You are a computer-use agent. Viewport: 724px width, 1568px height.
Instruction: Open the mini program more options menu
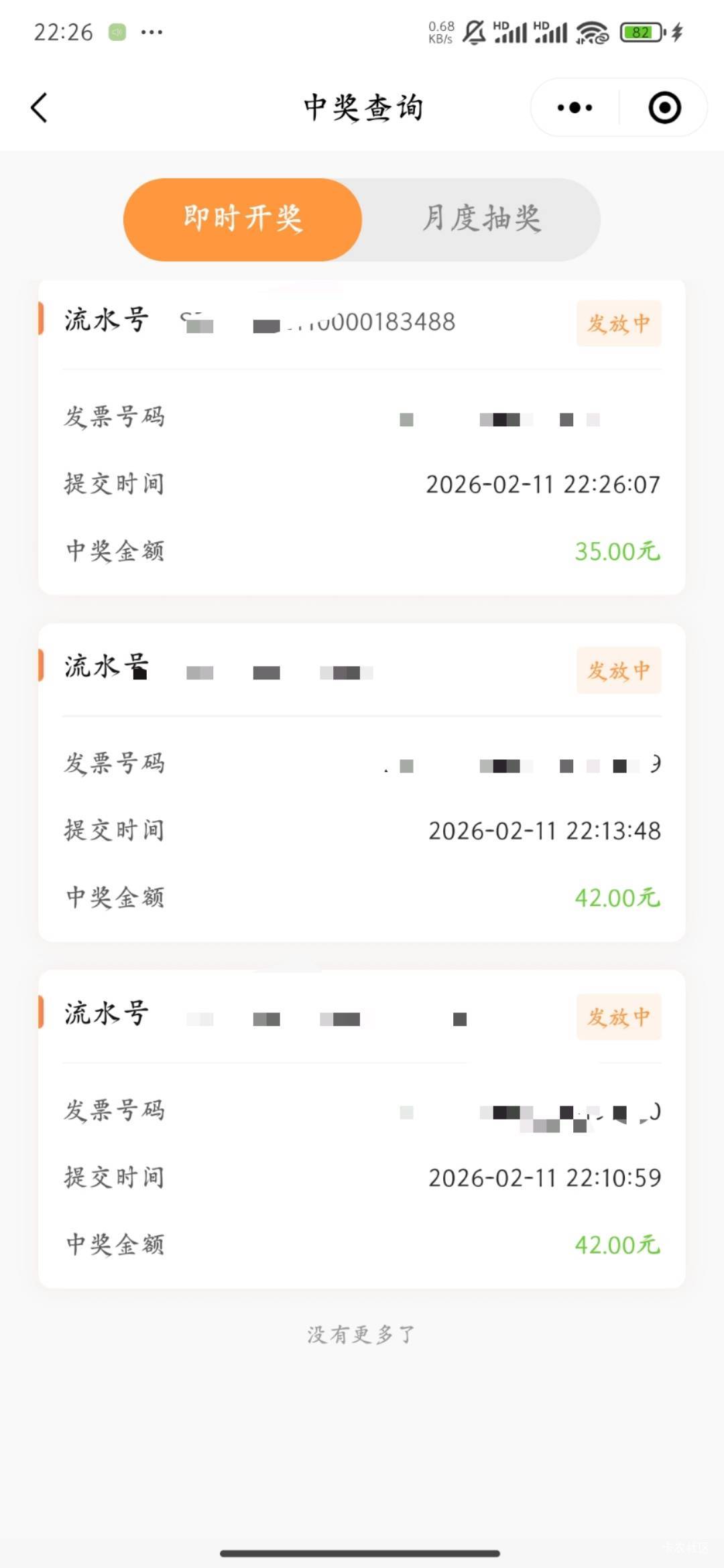pos(575,108)
